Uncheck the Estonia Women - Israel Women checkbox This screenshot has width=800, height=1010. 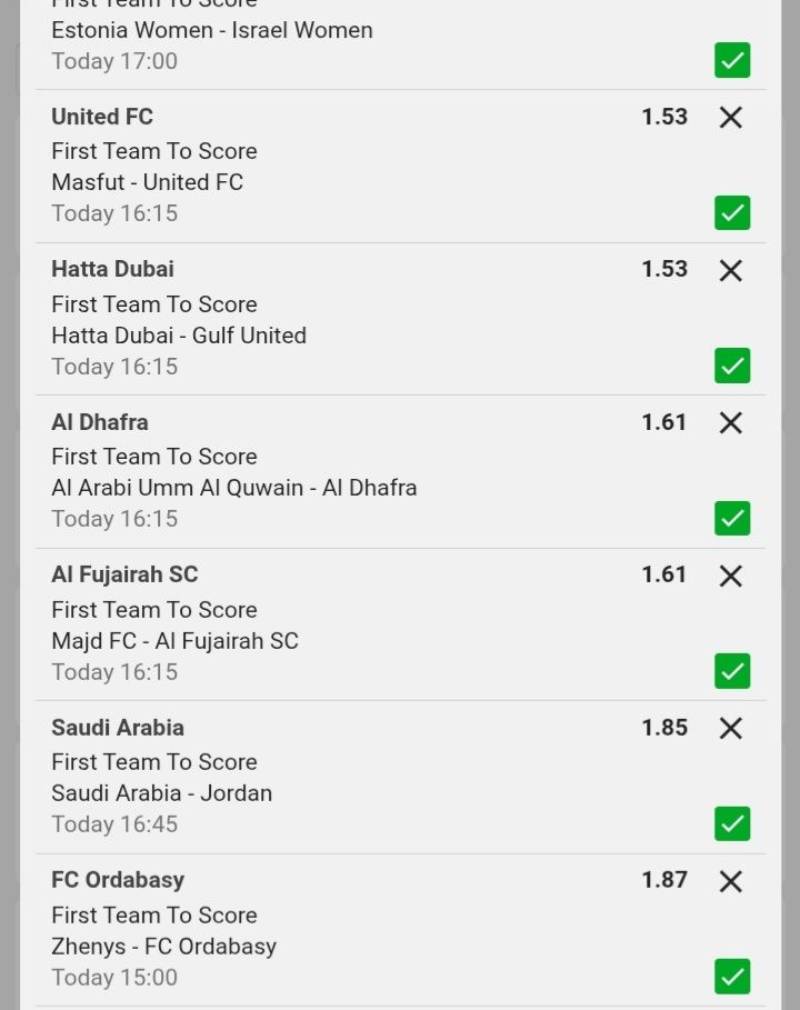(x=732, y=61)
